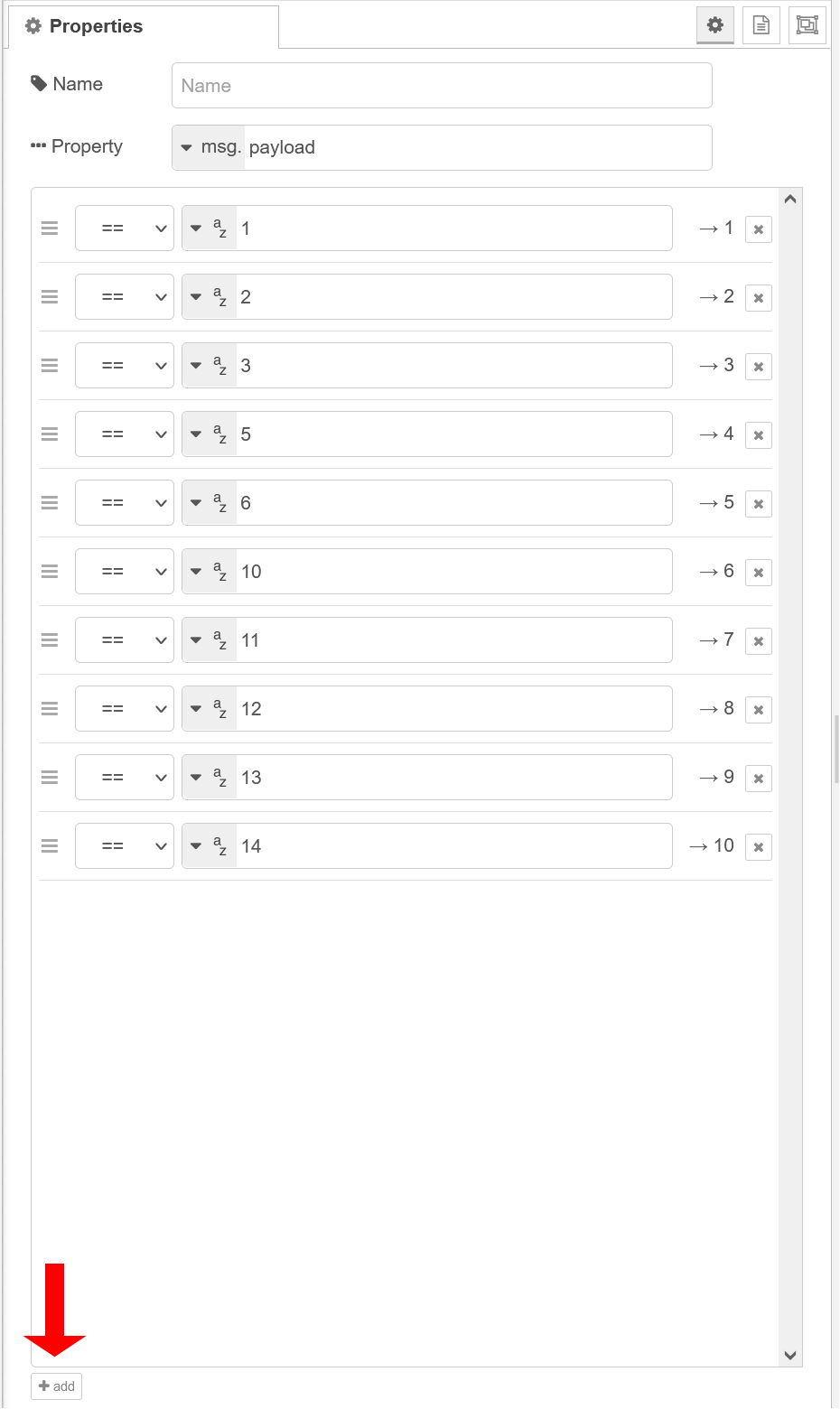The width and height of the screenshot is (840, 1409).
Task: Tap the Name input field
Action: (x=441, y=86)
